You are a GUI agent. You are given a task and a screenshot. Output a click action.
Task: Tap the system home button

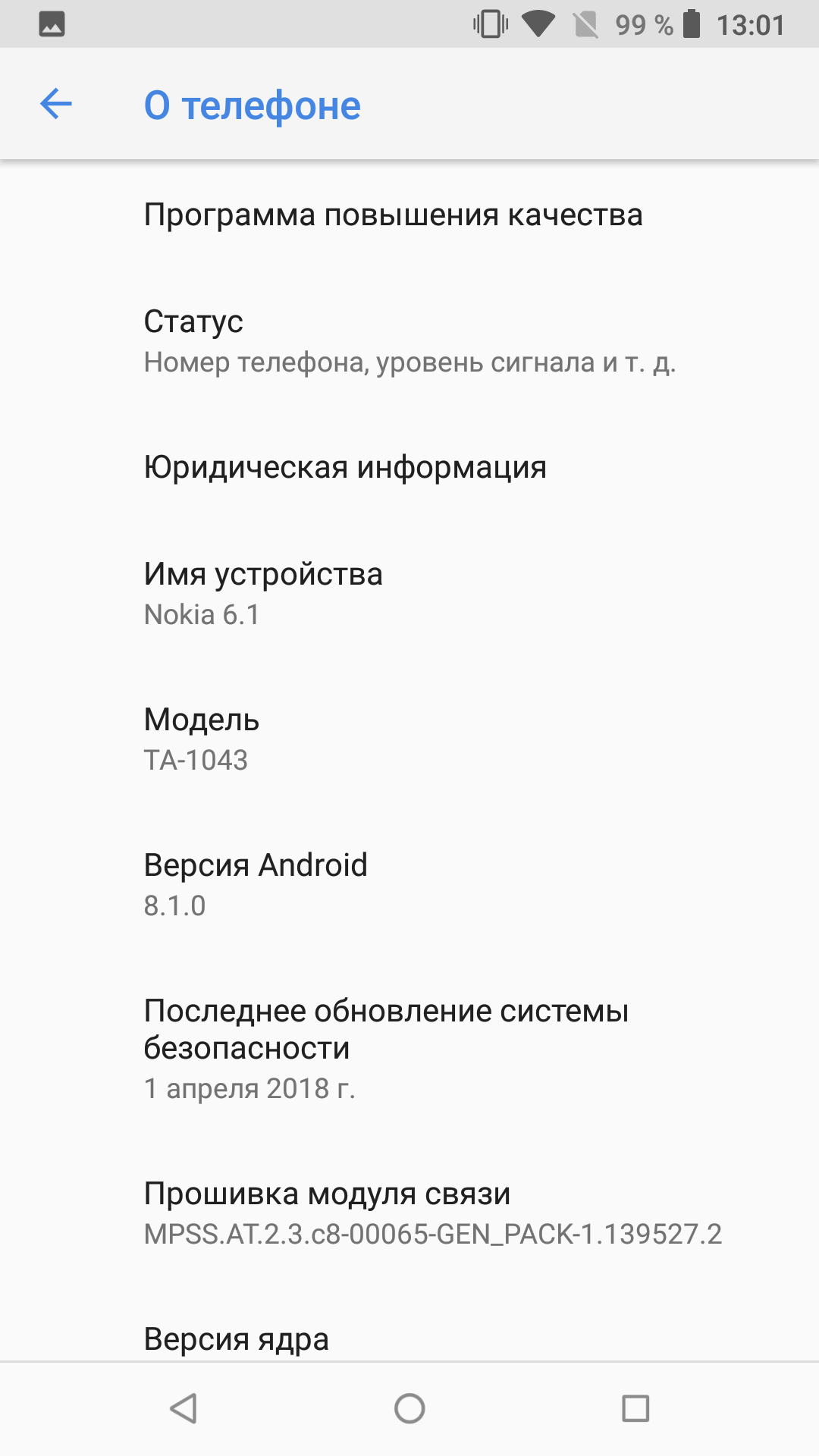409,1409
